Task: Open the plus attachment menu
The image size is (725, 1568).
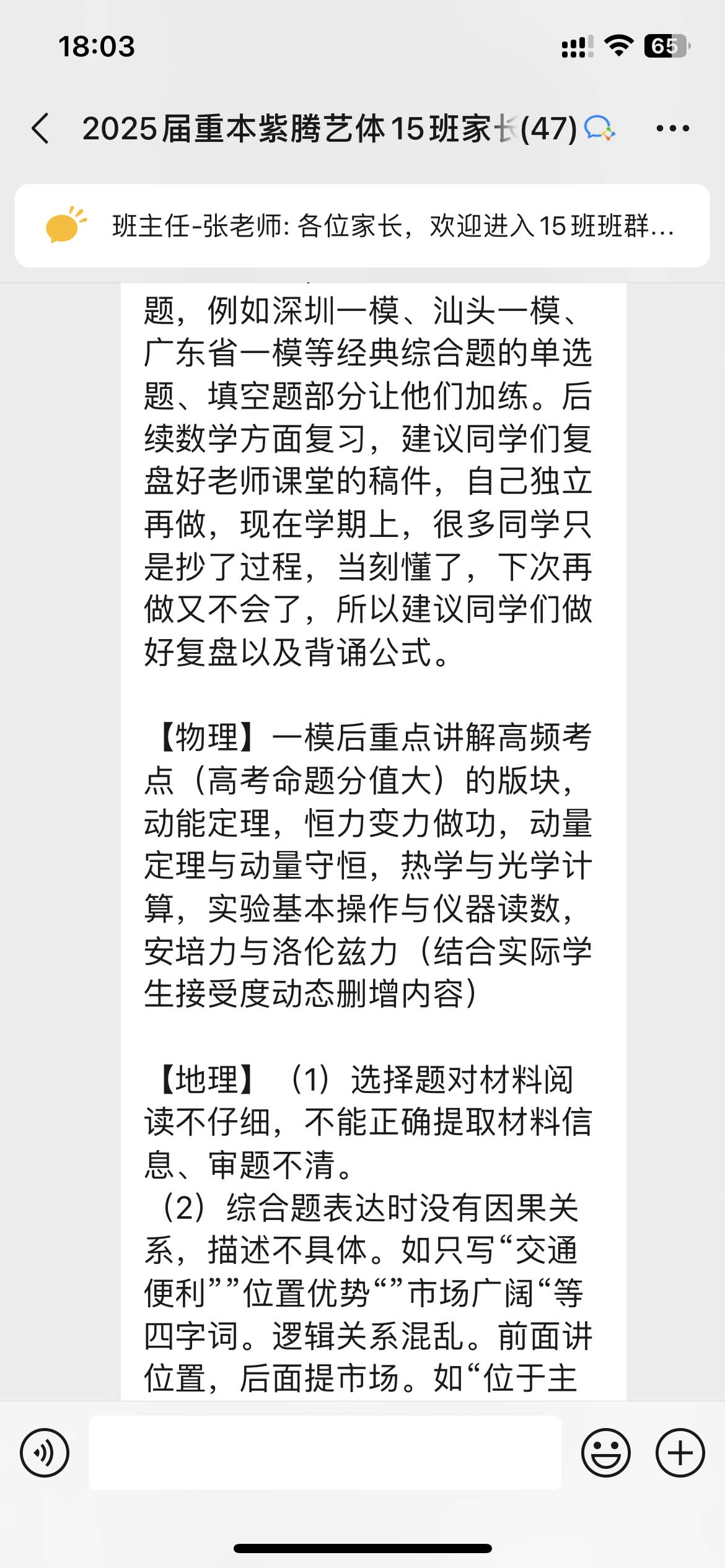Action: coord(680,1452)
